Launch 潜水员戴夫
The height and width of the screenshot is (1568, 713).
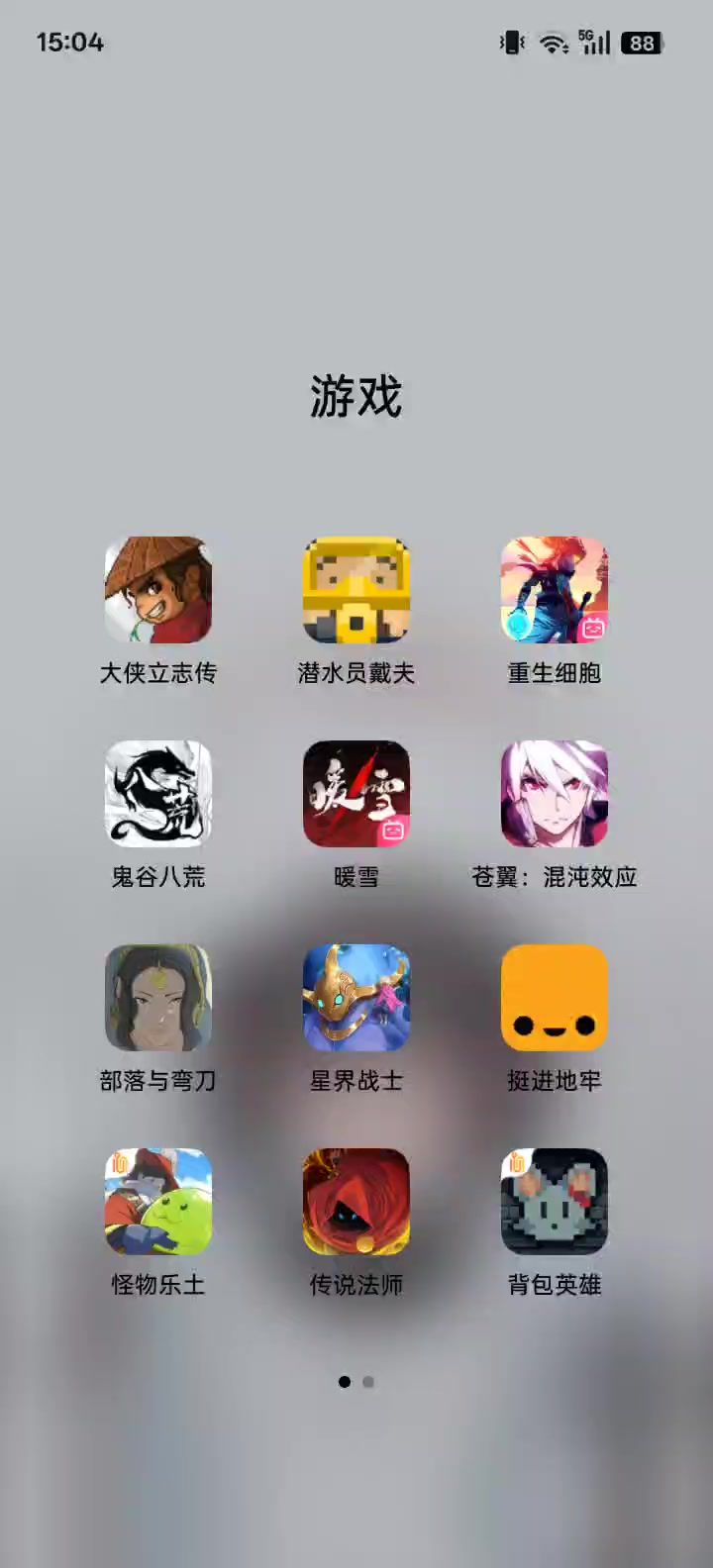coord(356,590)
